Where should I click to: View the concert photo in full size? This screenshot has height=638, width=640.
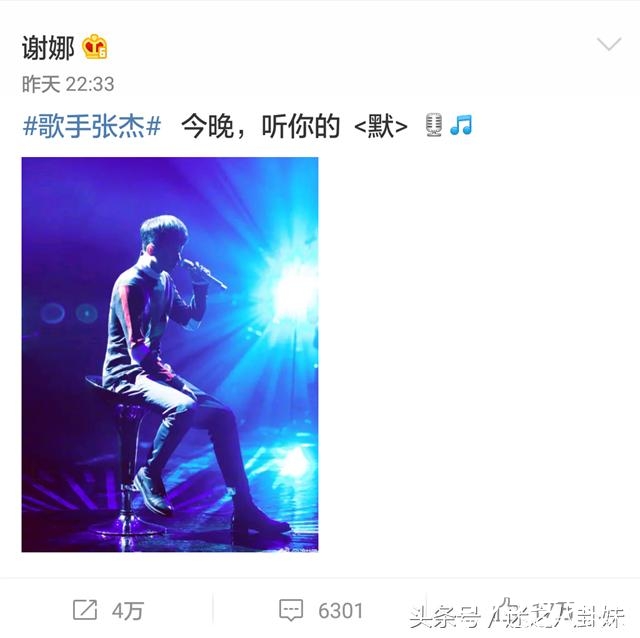[170, 354]
